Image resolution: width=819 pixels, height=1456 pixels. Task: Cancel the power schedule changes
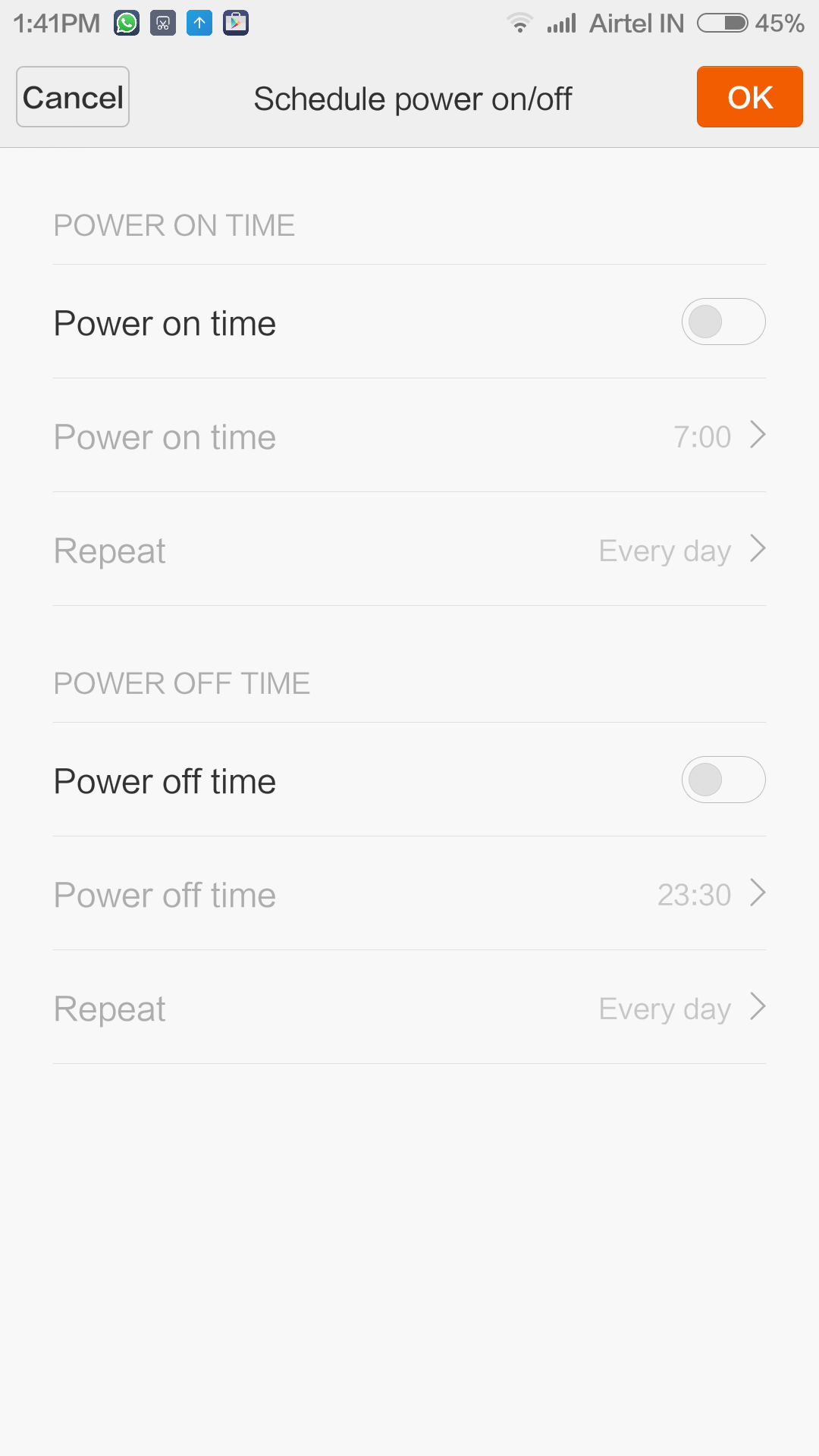(73, 97)
